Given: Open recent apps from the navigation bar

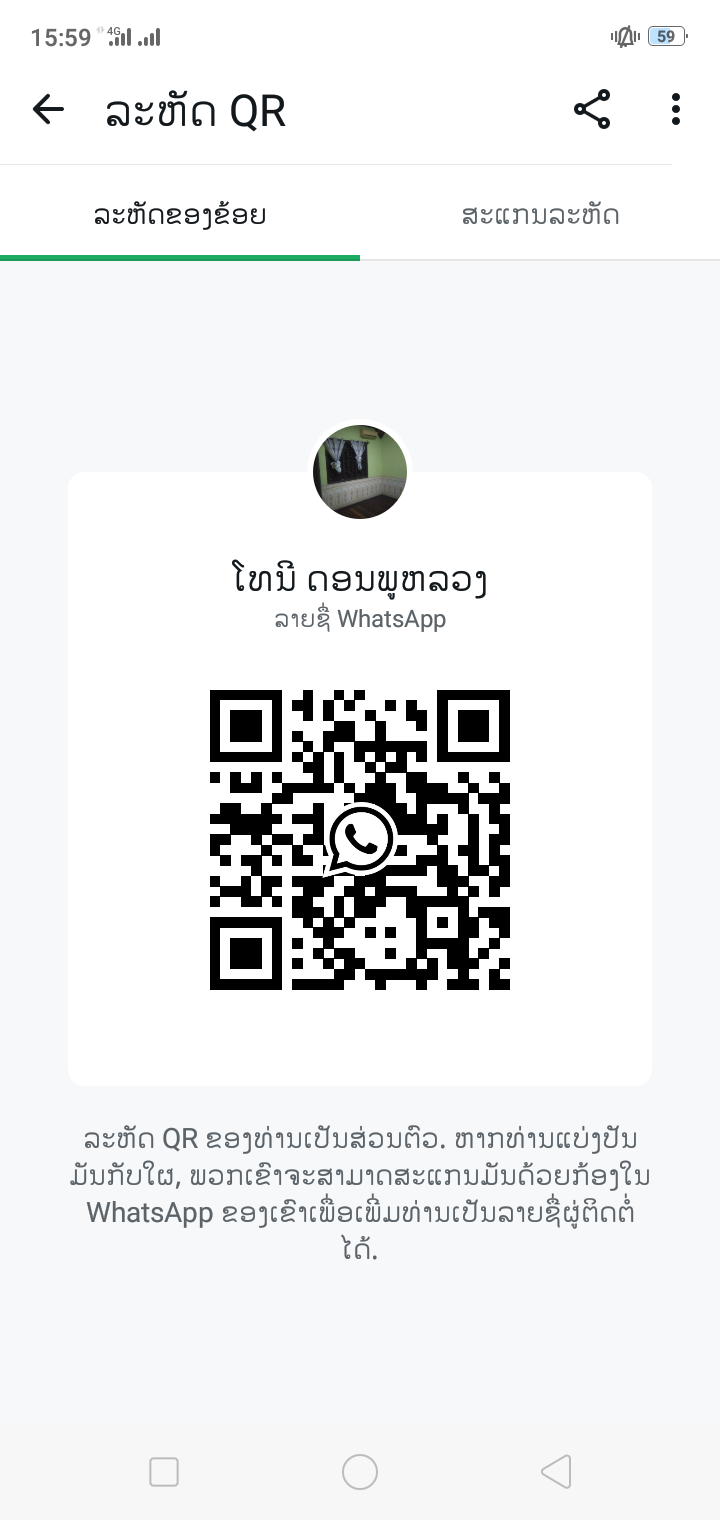Looking at the screenshot, I should (x=164, y=1472).
